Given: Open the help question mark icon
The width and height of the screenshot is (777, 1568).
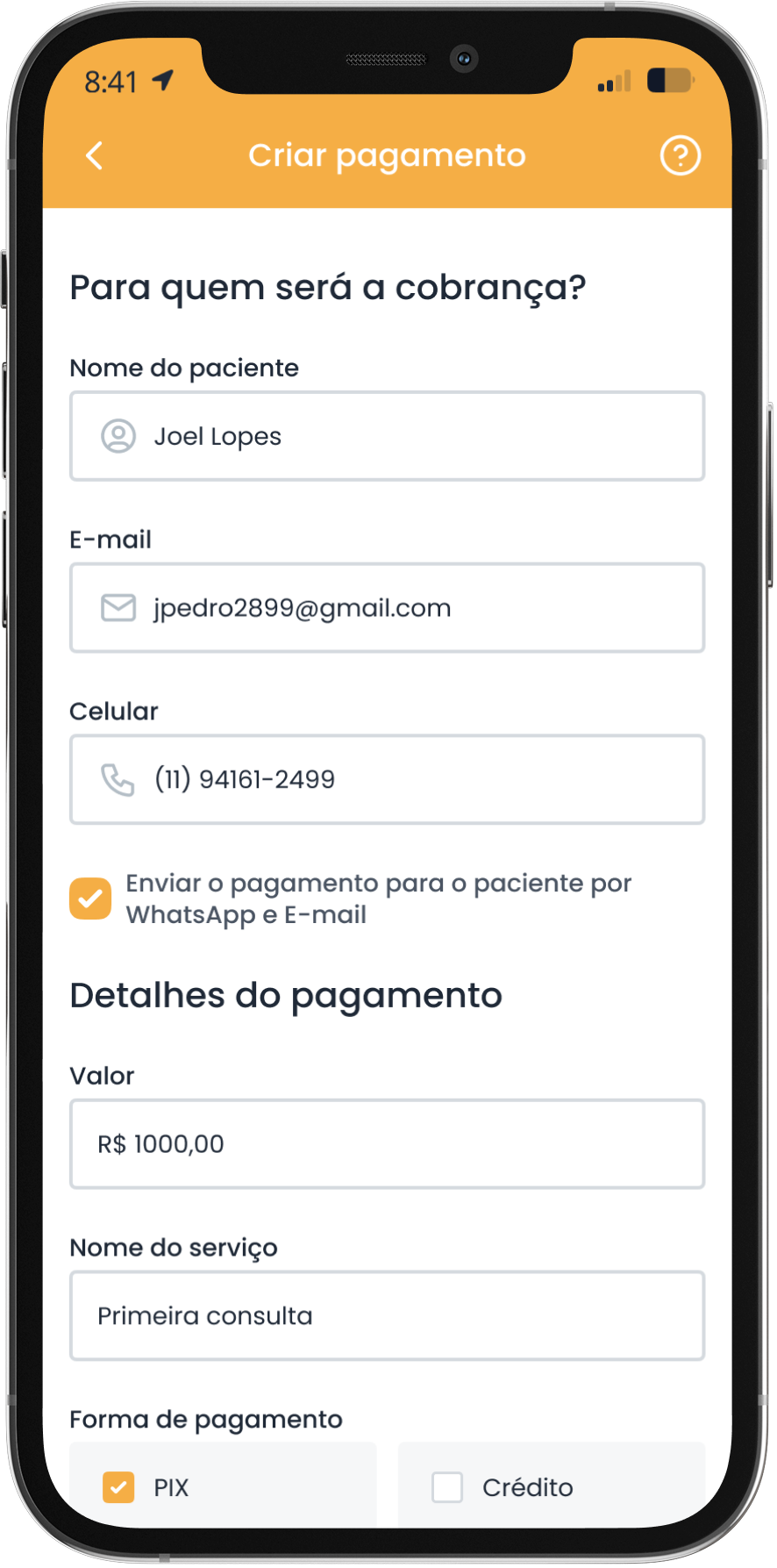Looking at the screenshot, I should point(680,156).
